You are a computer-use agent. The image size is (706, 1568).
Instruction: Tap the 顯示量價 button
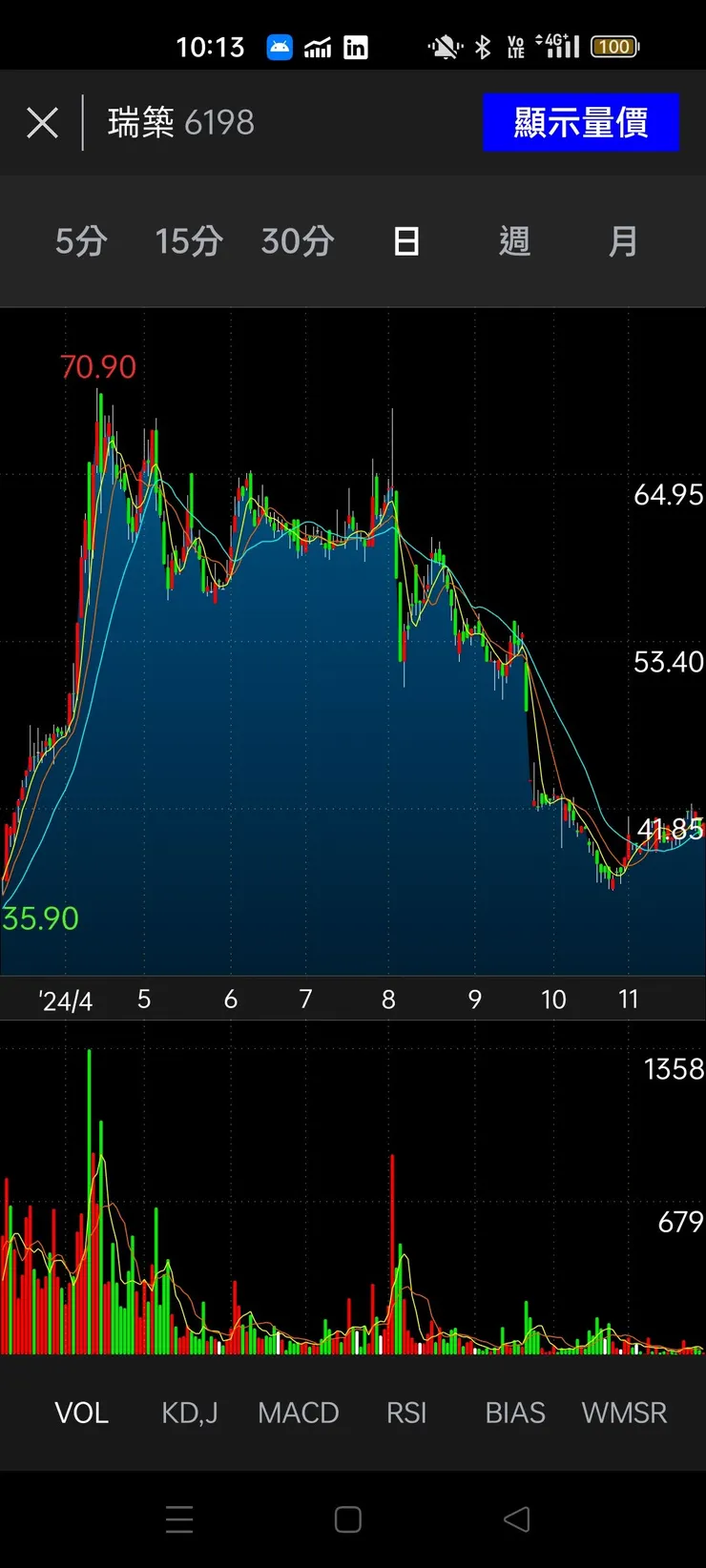[x=580, y=123]
